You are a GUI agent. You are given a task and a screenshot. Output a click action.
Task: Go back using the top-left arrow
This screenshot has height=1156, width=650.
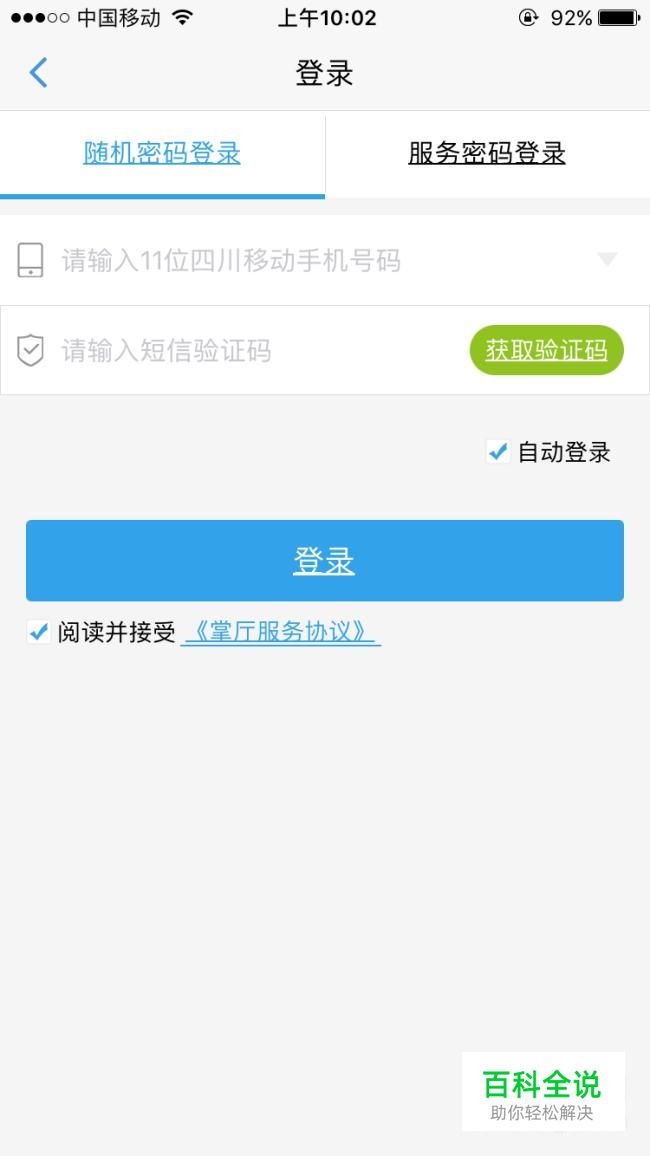click(38, 72)
